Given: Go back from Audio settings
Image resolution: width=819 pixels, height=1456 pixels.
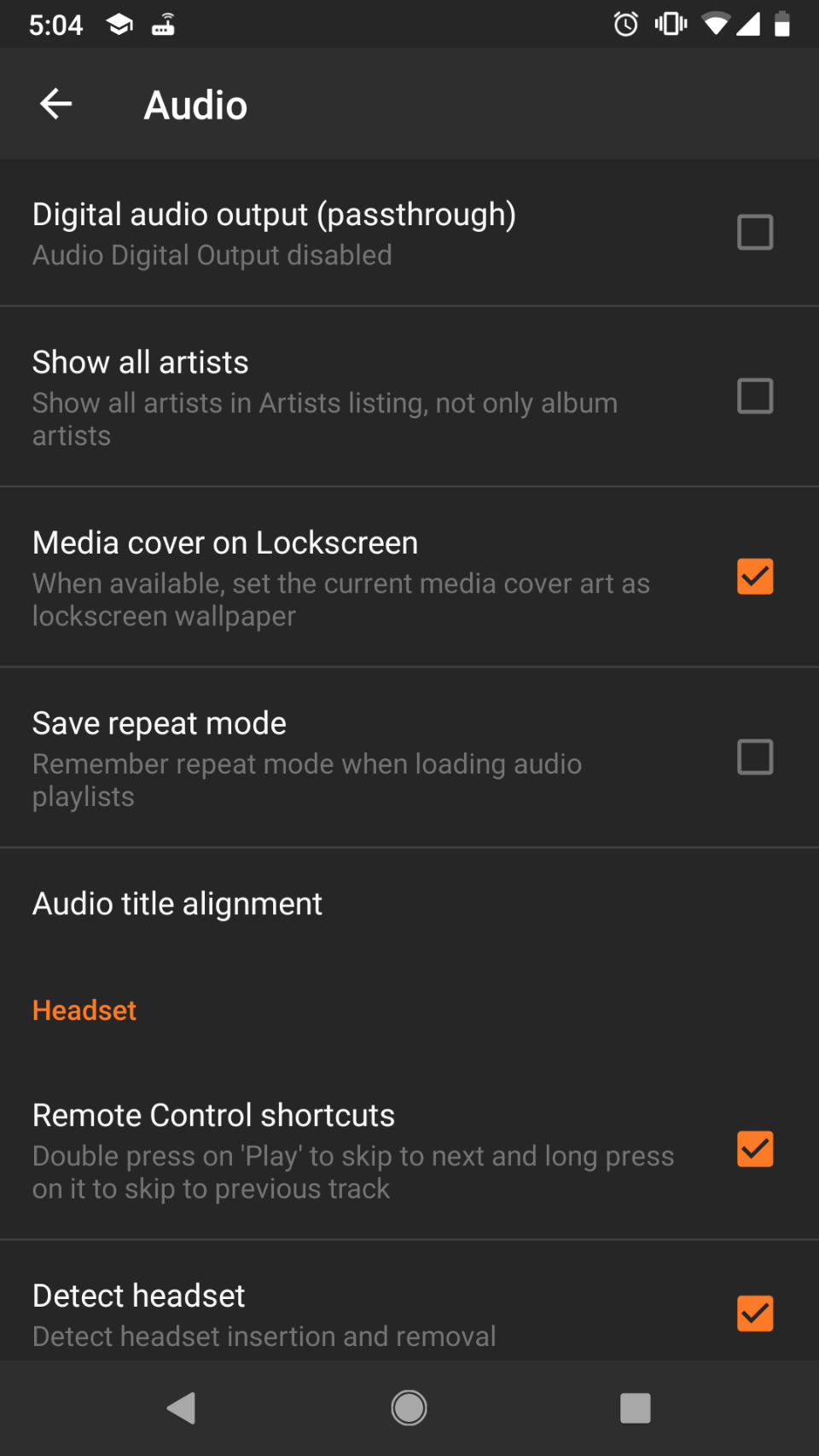Looking at the screenshot, I should click(56, 104).
